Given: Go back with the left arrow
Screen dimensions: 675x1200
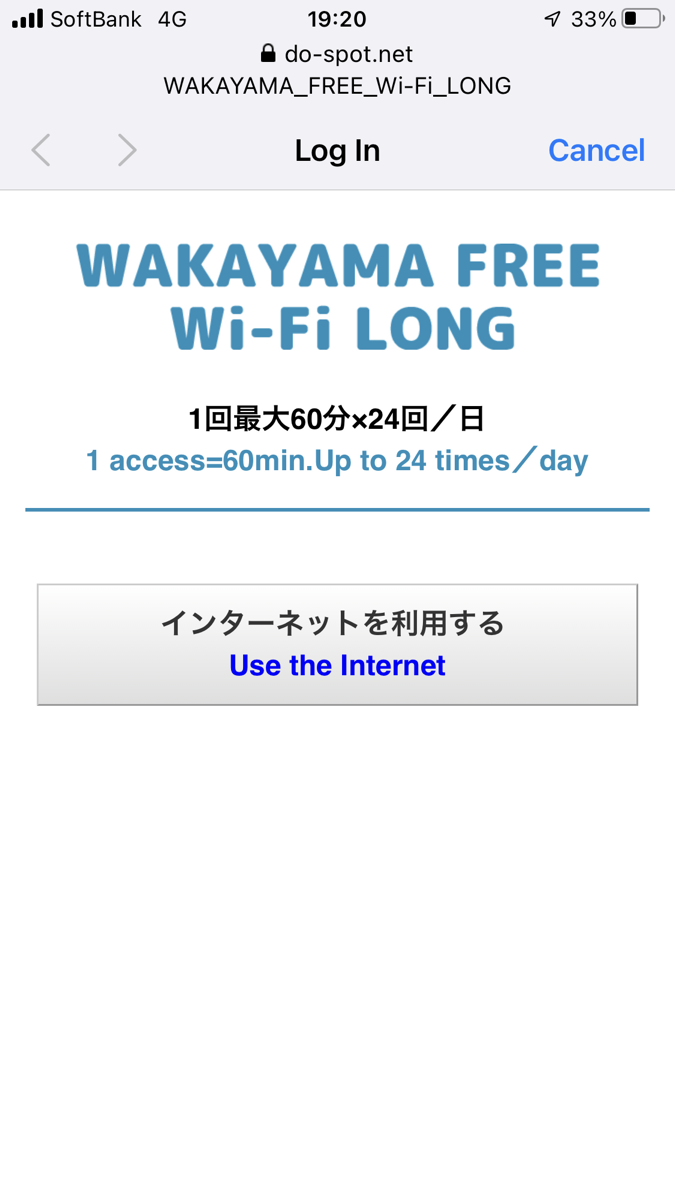Looking at the screenshot, I should (x=41, y=150).
